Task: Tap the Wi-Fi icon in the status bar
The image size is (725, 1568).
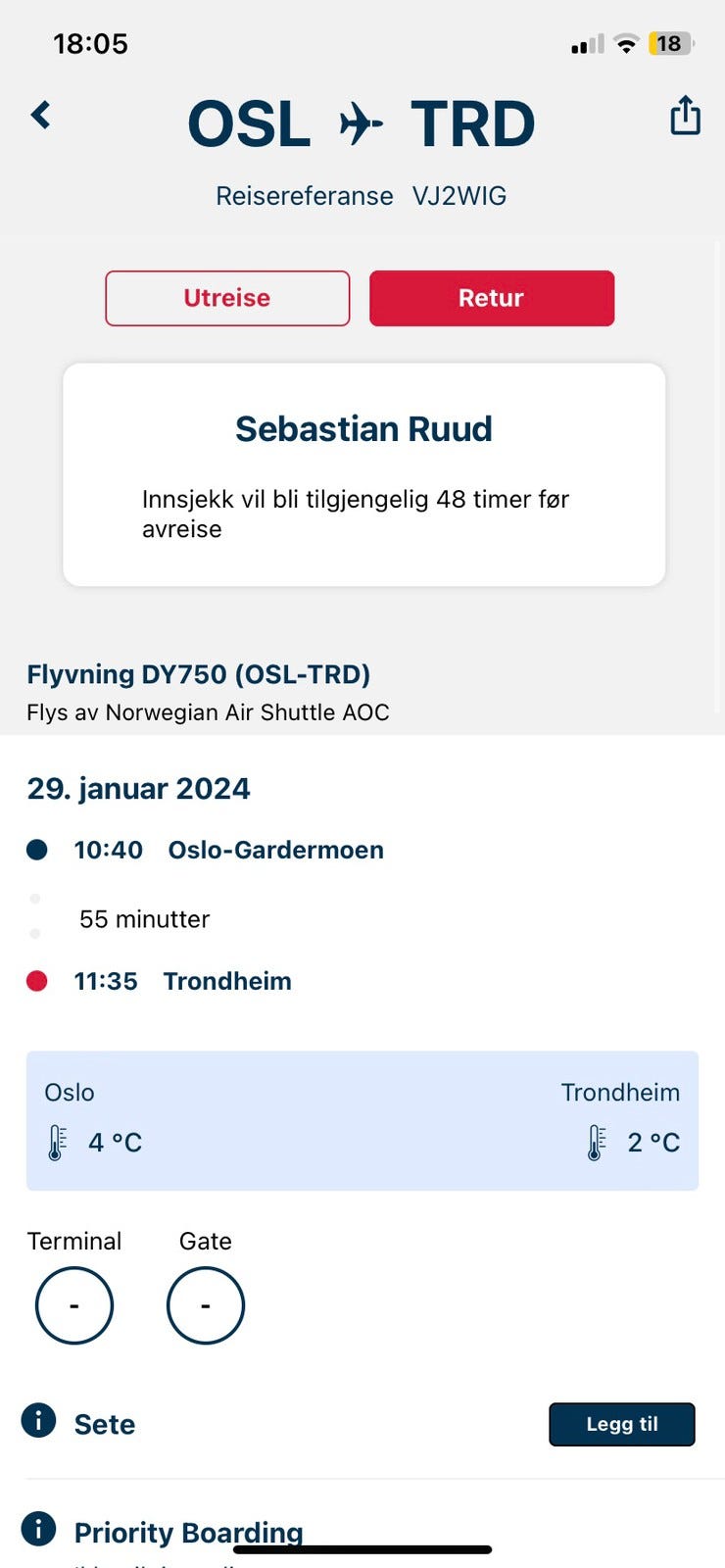Action: 625,43
